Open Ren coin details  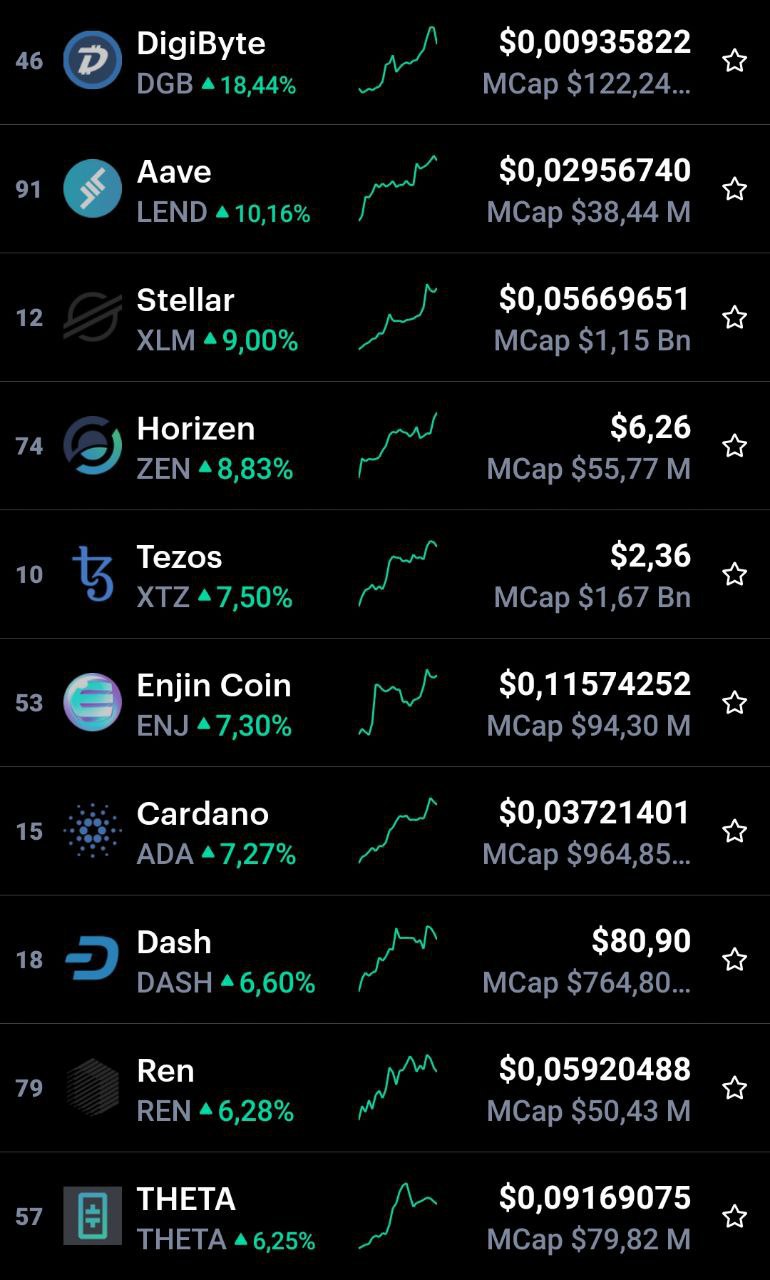(385, 1088)
